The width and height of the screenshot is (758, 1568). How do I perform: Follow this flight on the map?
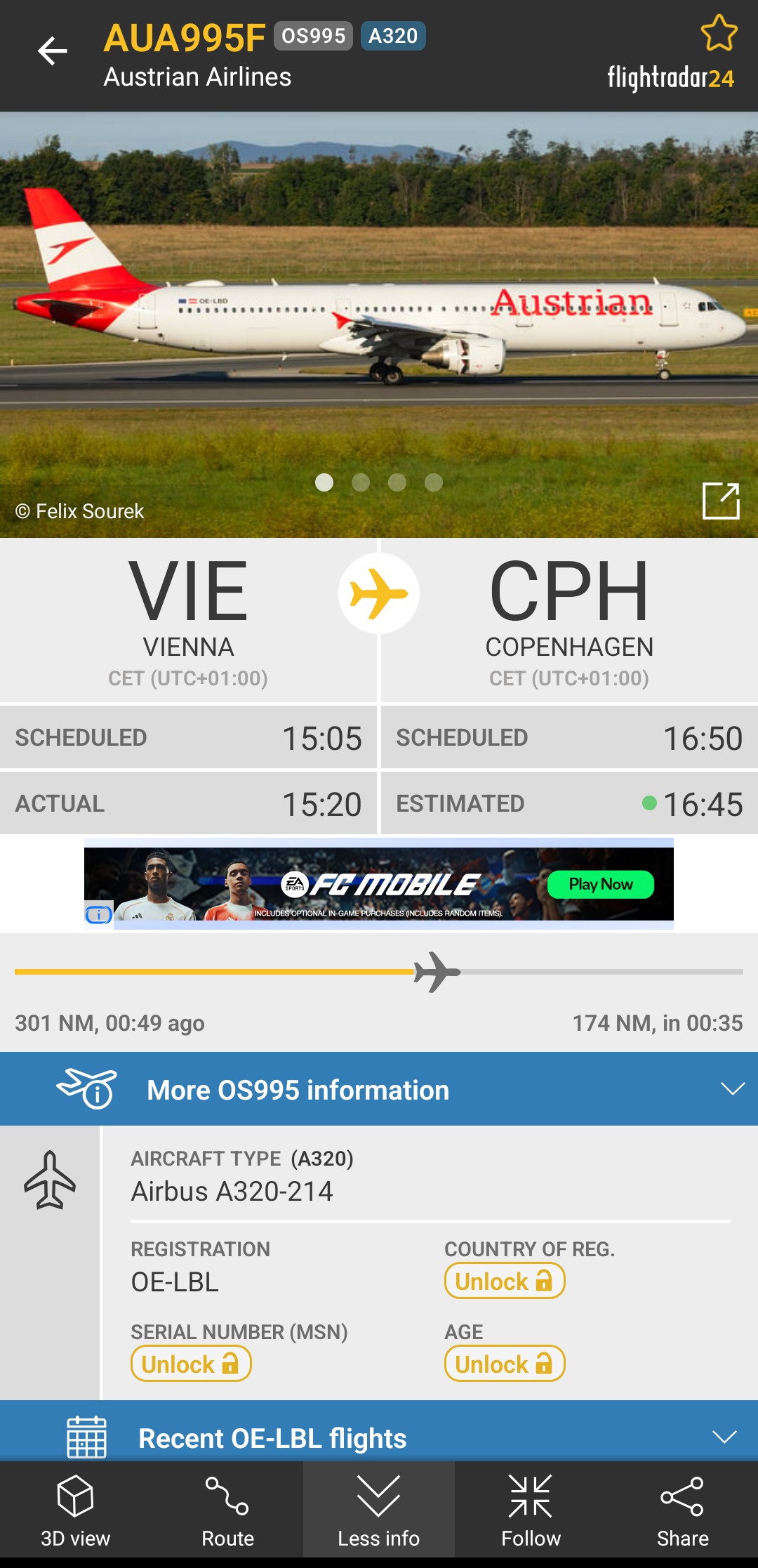click(x=531, y=1511)
